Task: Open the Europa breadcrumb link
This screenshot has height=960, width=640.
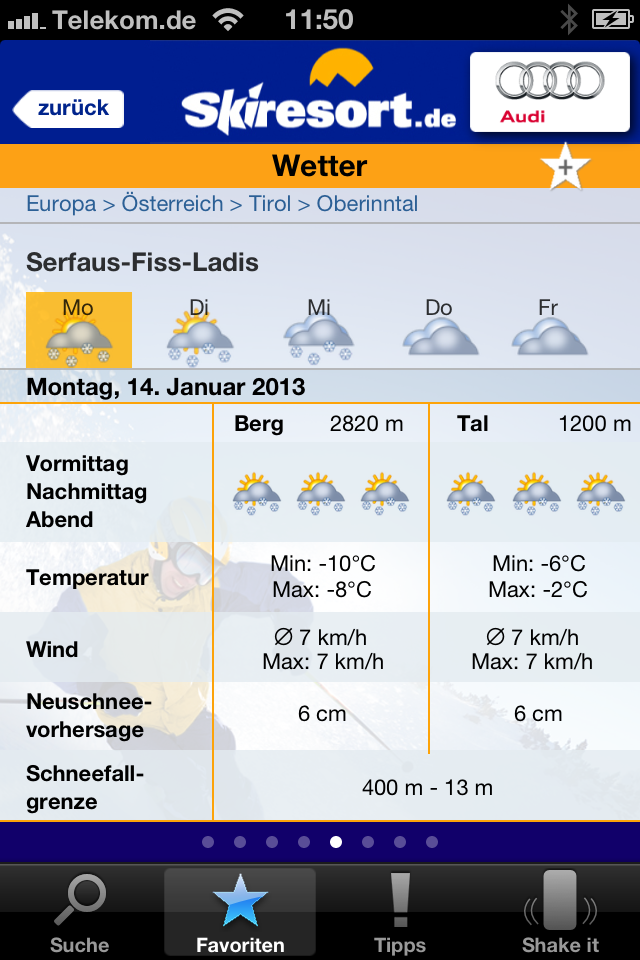Action: (61, 204)
